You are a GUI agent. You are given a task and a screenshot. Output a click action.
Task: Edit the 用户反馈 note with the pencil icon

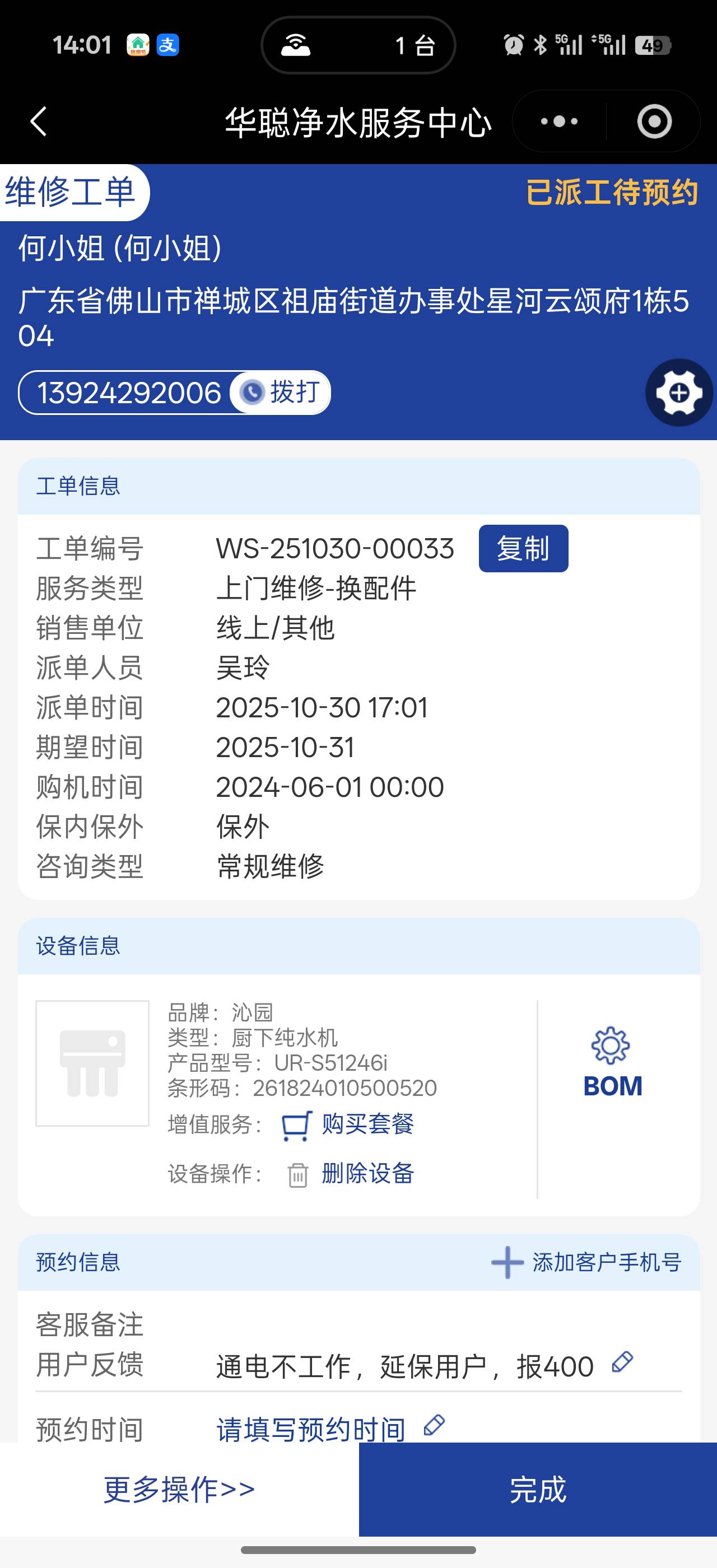click(622, 1362)
